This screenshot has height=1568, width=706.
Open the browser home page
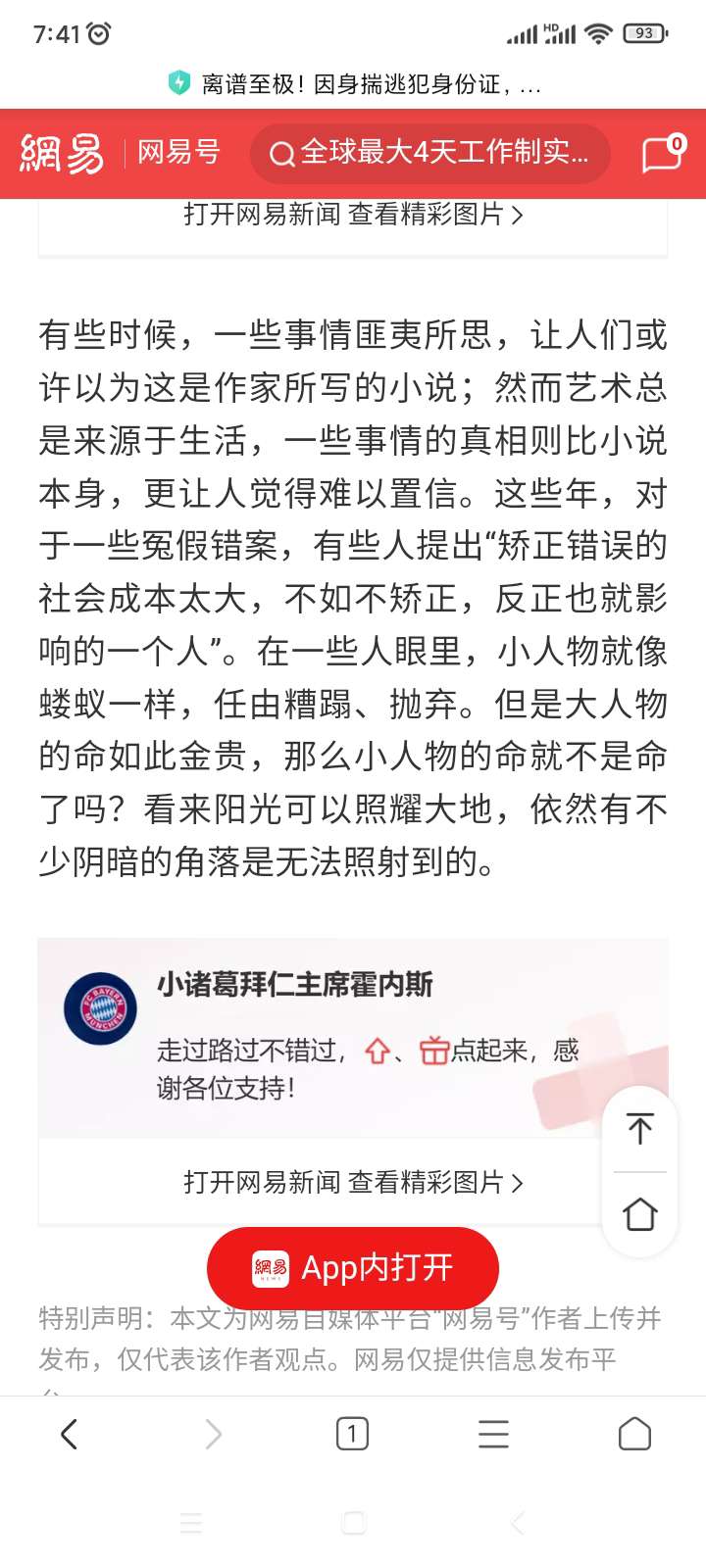634,1435
